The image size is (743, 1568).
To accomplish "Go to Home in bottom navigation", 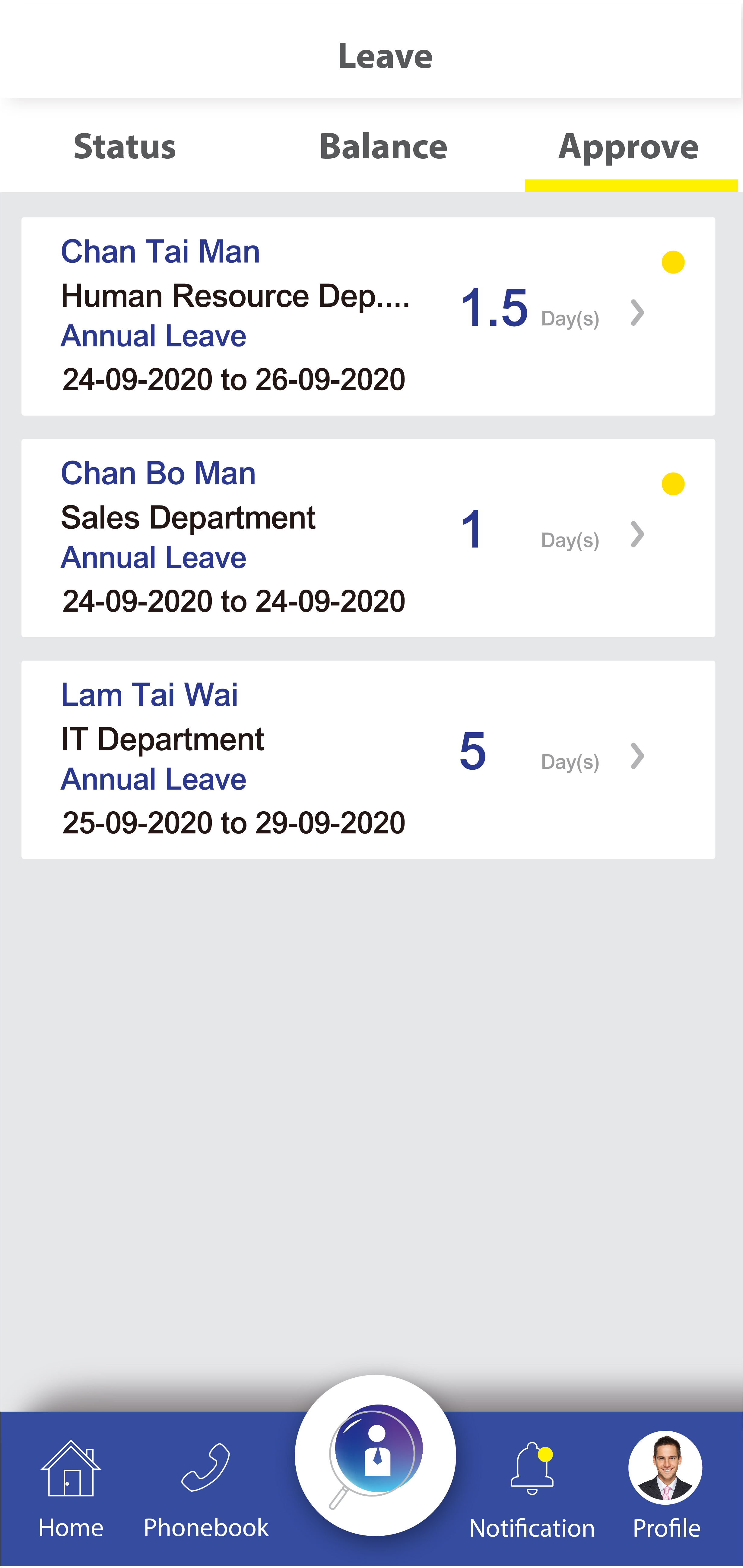I will pos(71,1490).
